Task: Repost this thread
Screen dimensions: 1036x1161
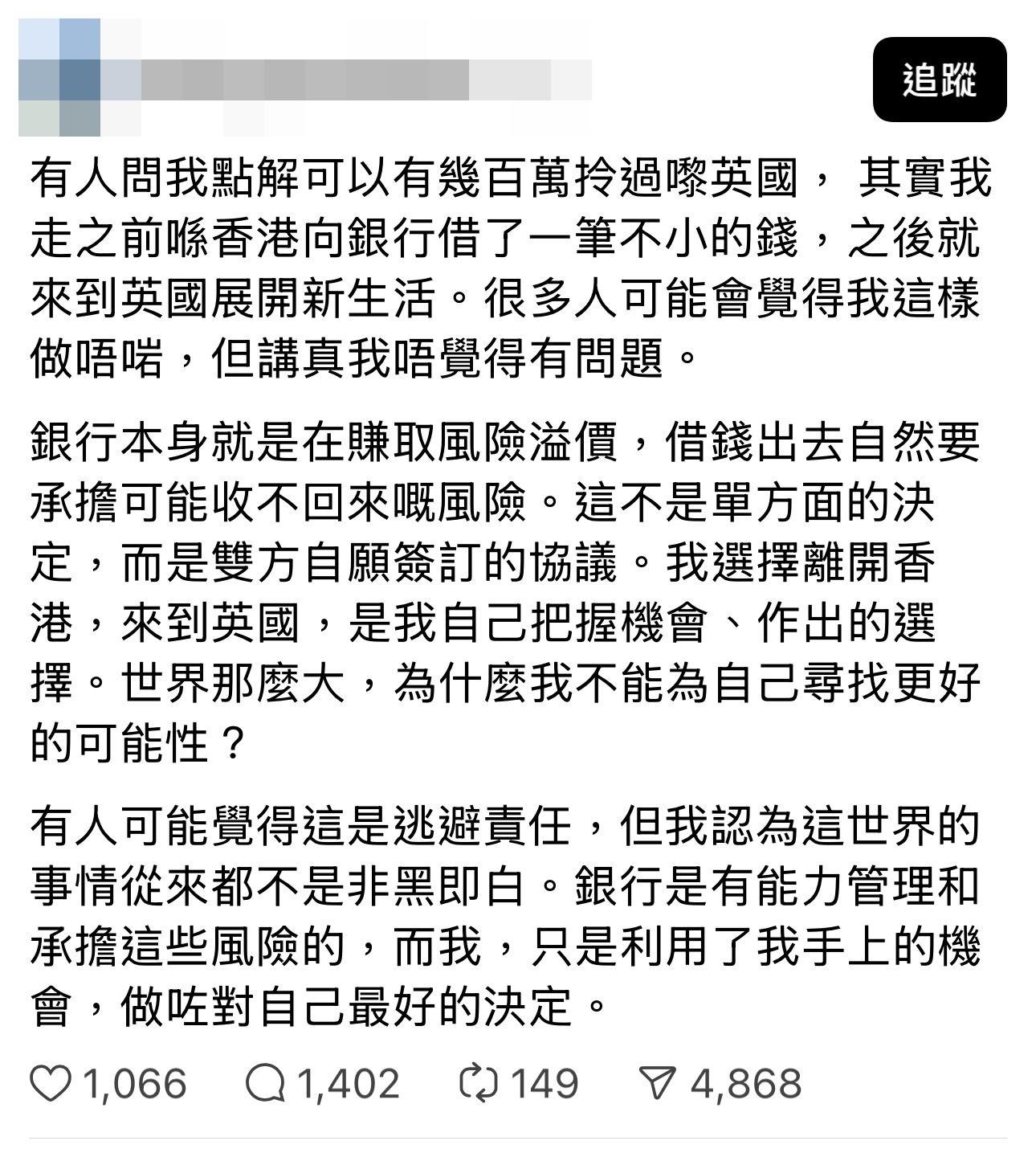Action: pyautogui.click(x=479, y=1083)
